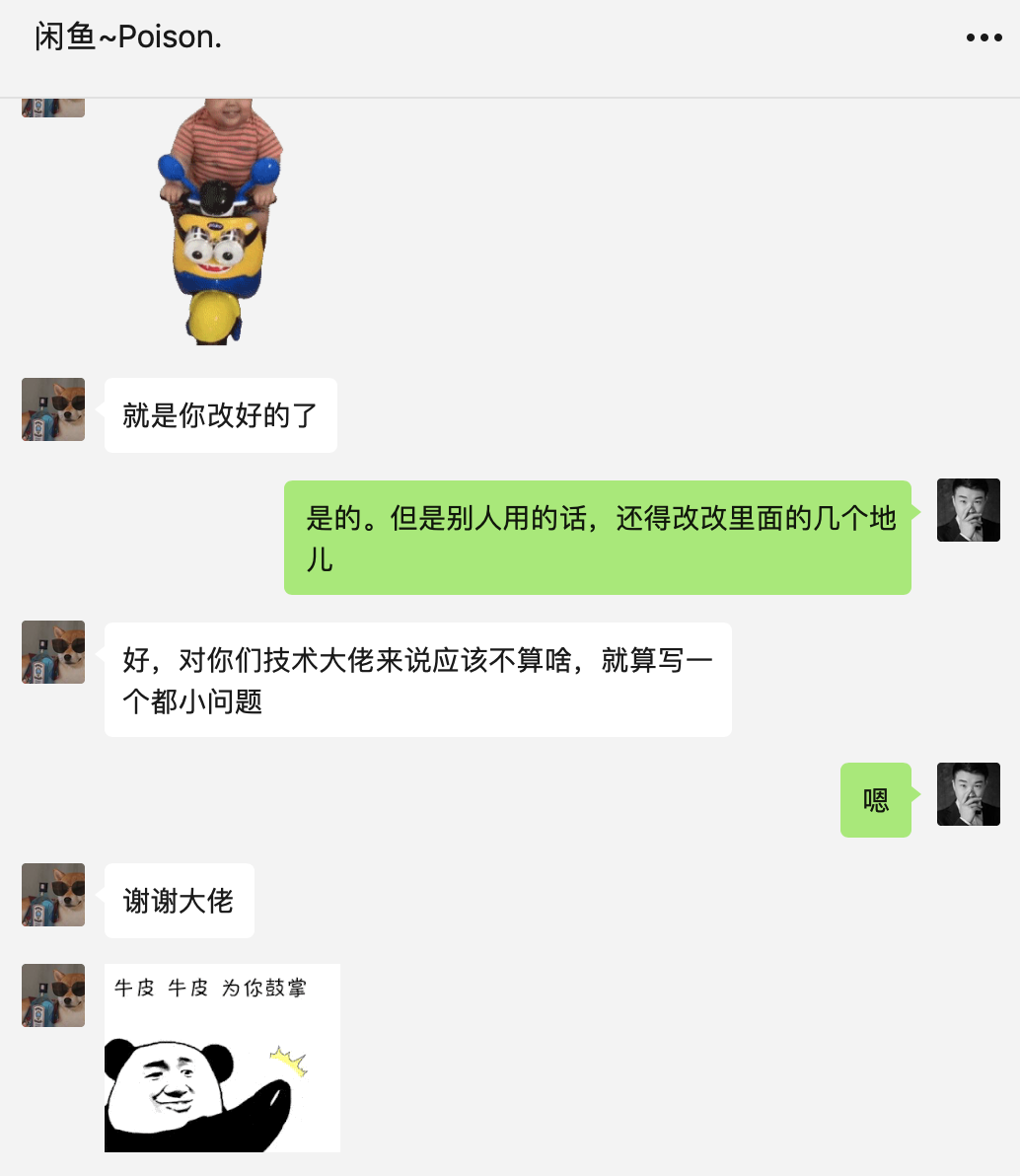The image size is (1020, 1176).
Task: Tap your avatar beside the "是的。但是别人用的话" message
Action: [968, 510]
